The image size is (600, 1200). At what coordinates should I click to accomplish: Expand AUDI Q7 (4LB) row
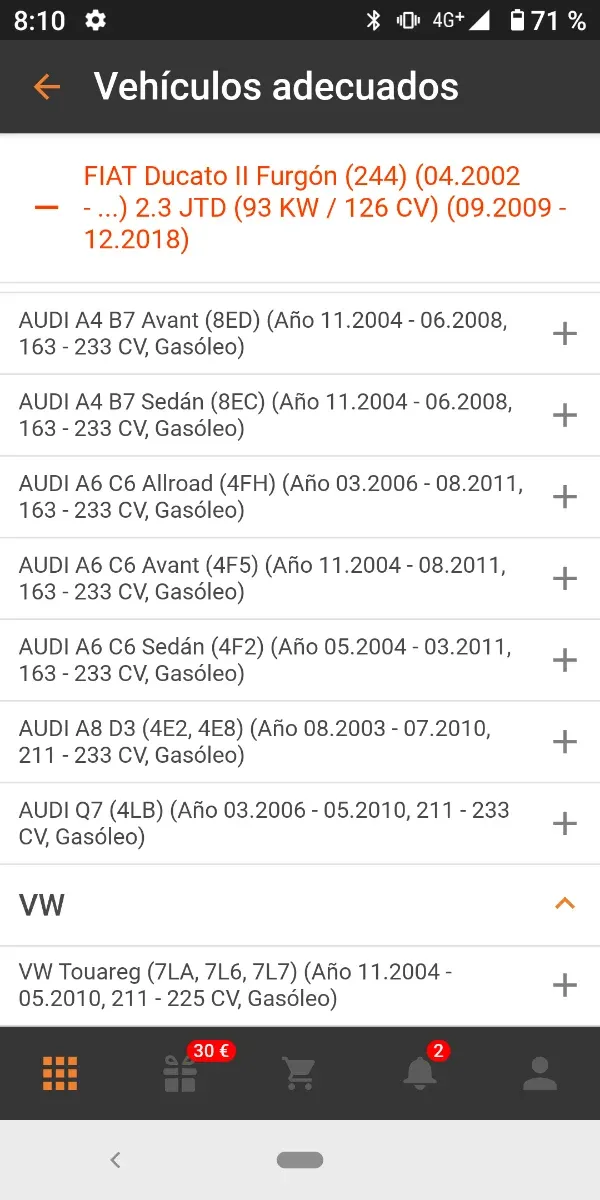[565, 824]
